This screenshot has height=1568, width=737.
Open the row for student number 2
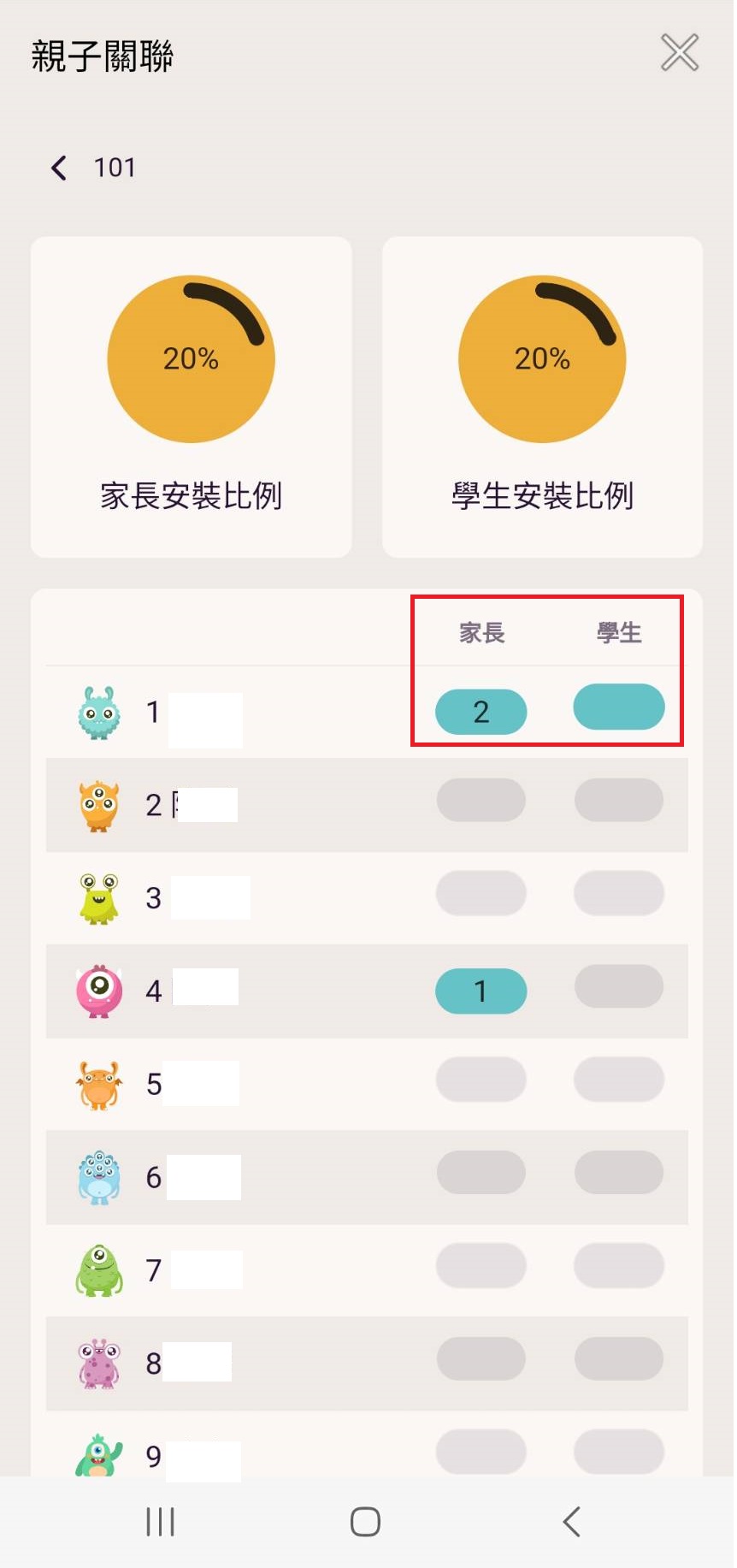tap(205, 805)
